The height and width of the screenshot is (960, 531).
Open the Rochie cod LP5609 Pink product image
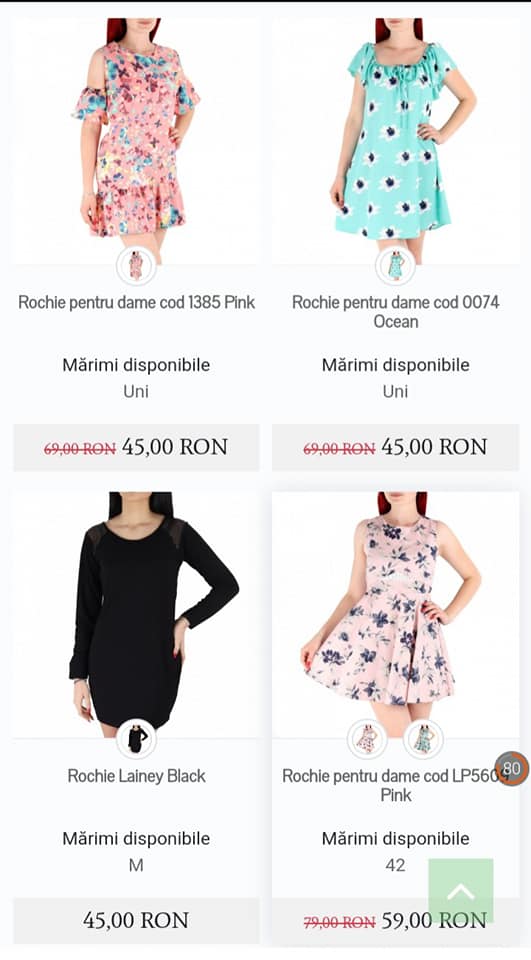pos(396,614)
